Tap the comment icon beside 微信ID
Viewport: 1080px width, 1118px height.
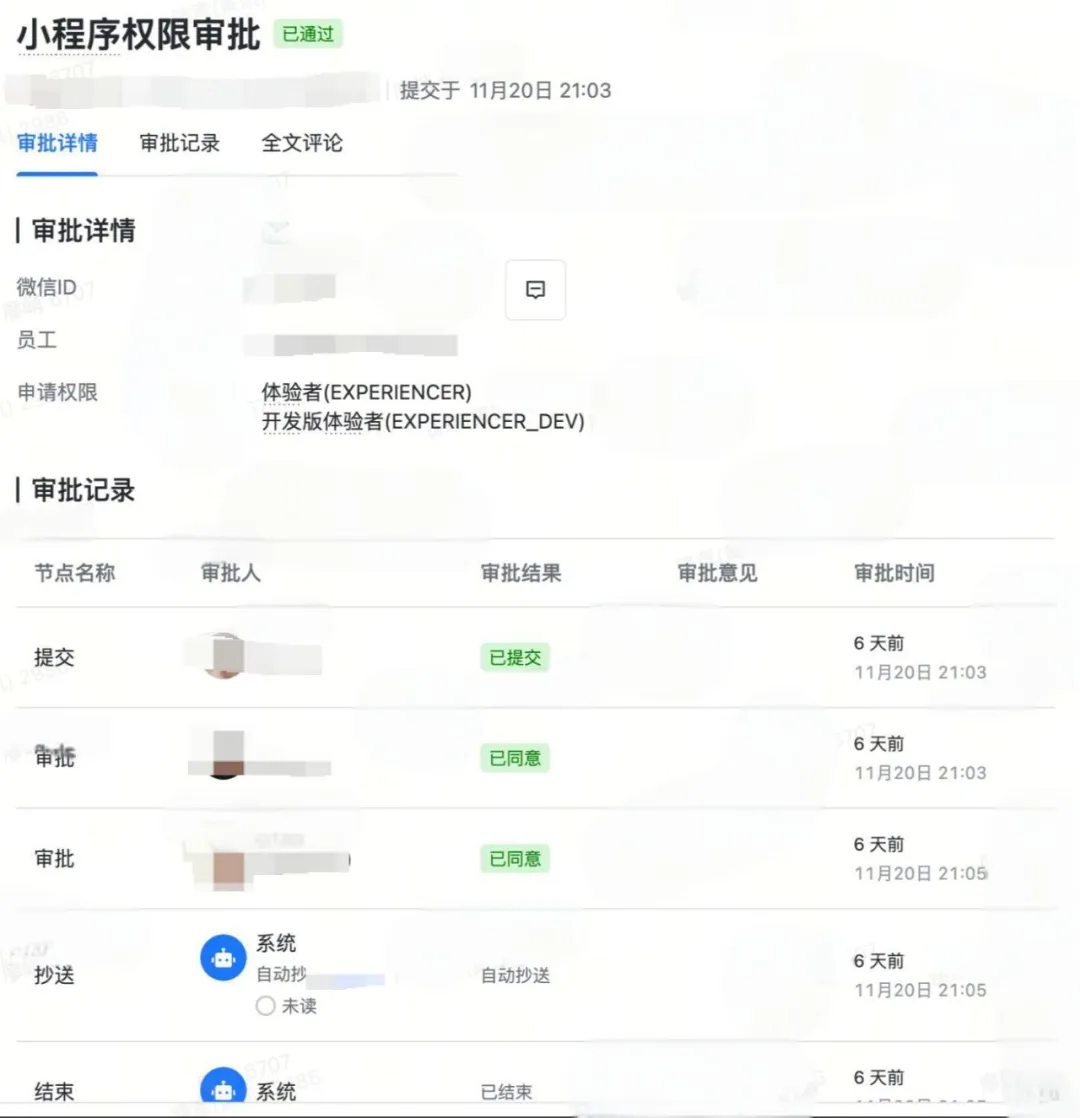[535, 290]
